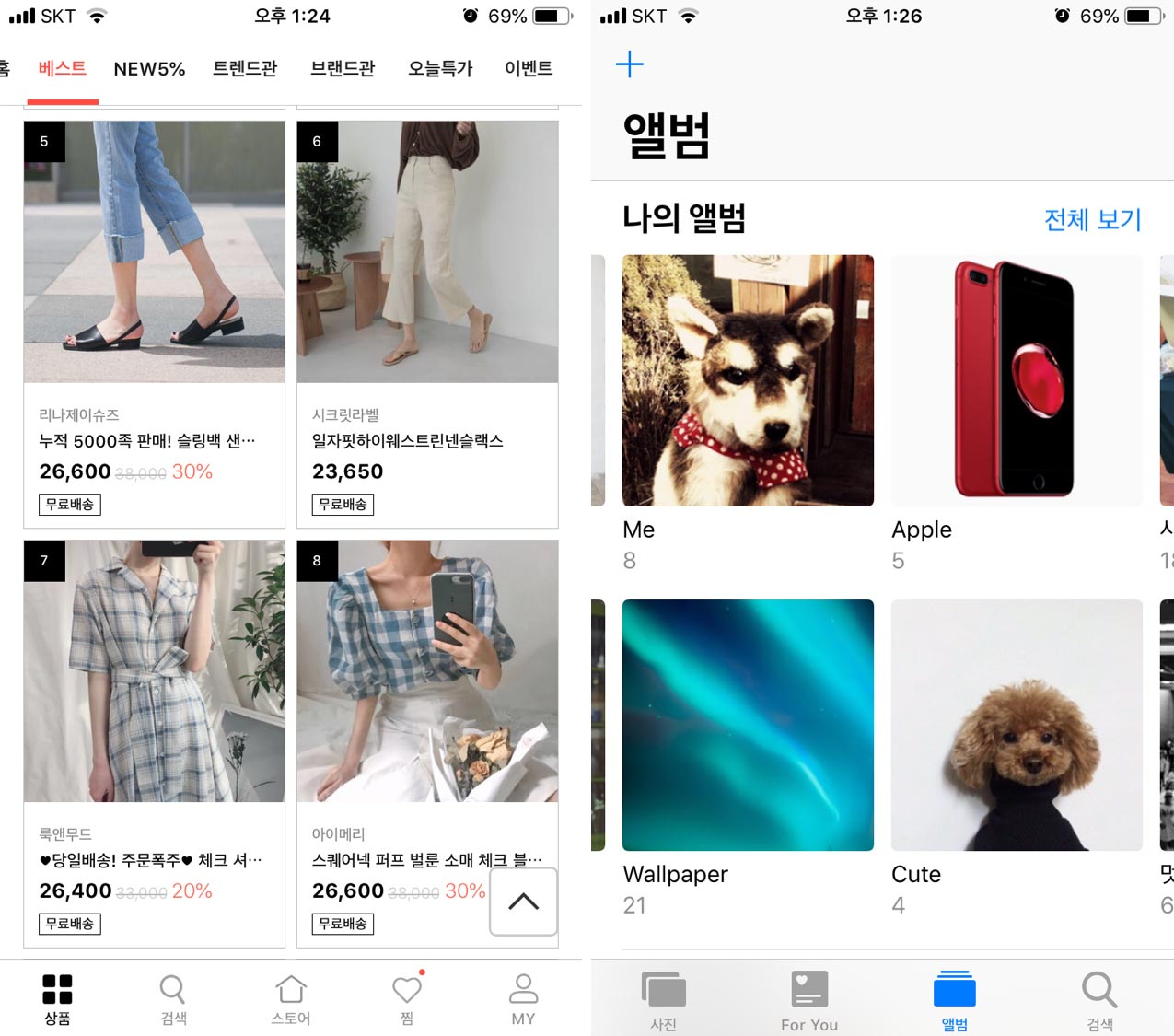
Task: Open the shop 검색 bottom tab
Action: [x=173, y=999]
